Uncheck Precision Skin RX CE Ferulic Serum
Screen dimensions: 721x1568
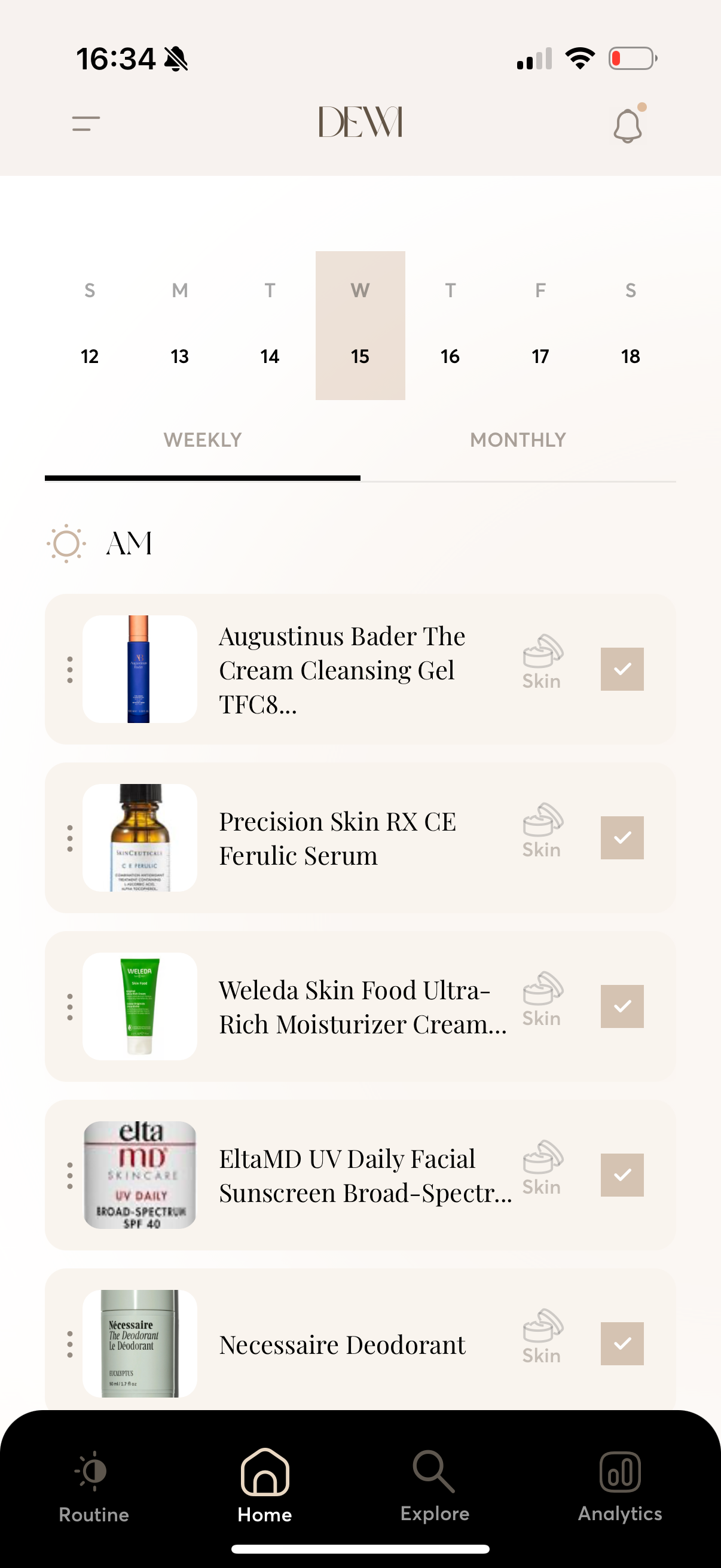coord(622,838)
